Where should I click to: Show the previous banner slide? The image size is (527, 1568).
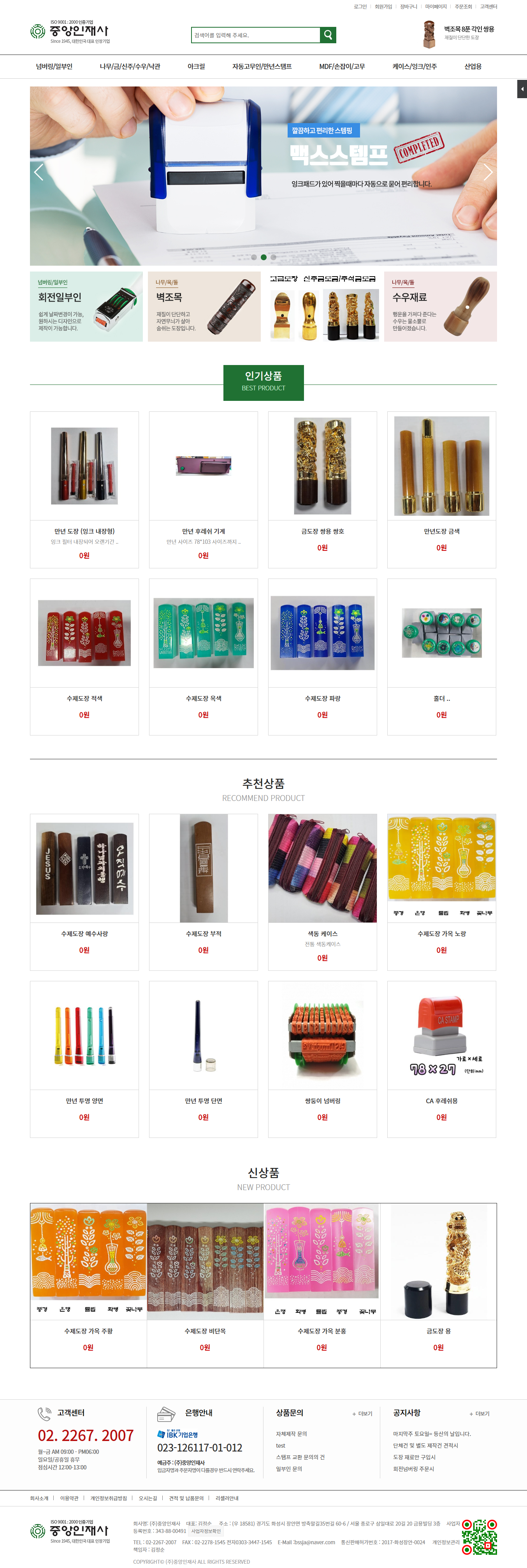(39, 173)
